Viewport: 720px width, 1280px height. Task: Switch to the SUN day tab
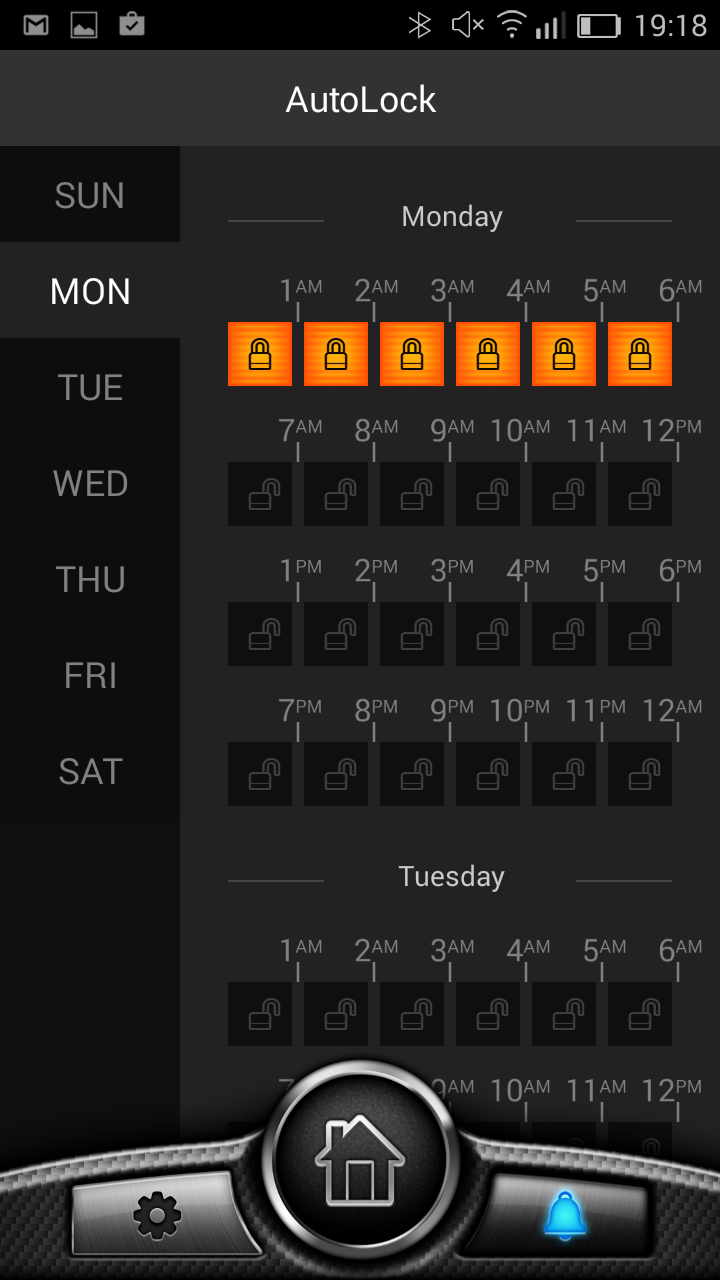[90, 195]
